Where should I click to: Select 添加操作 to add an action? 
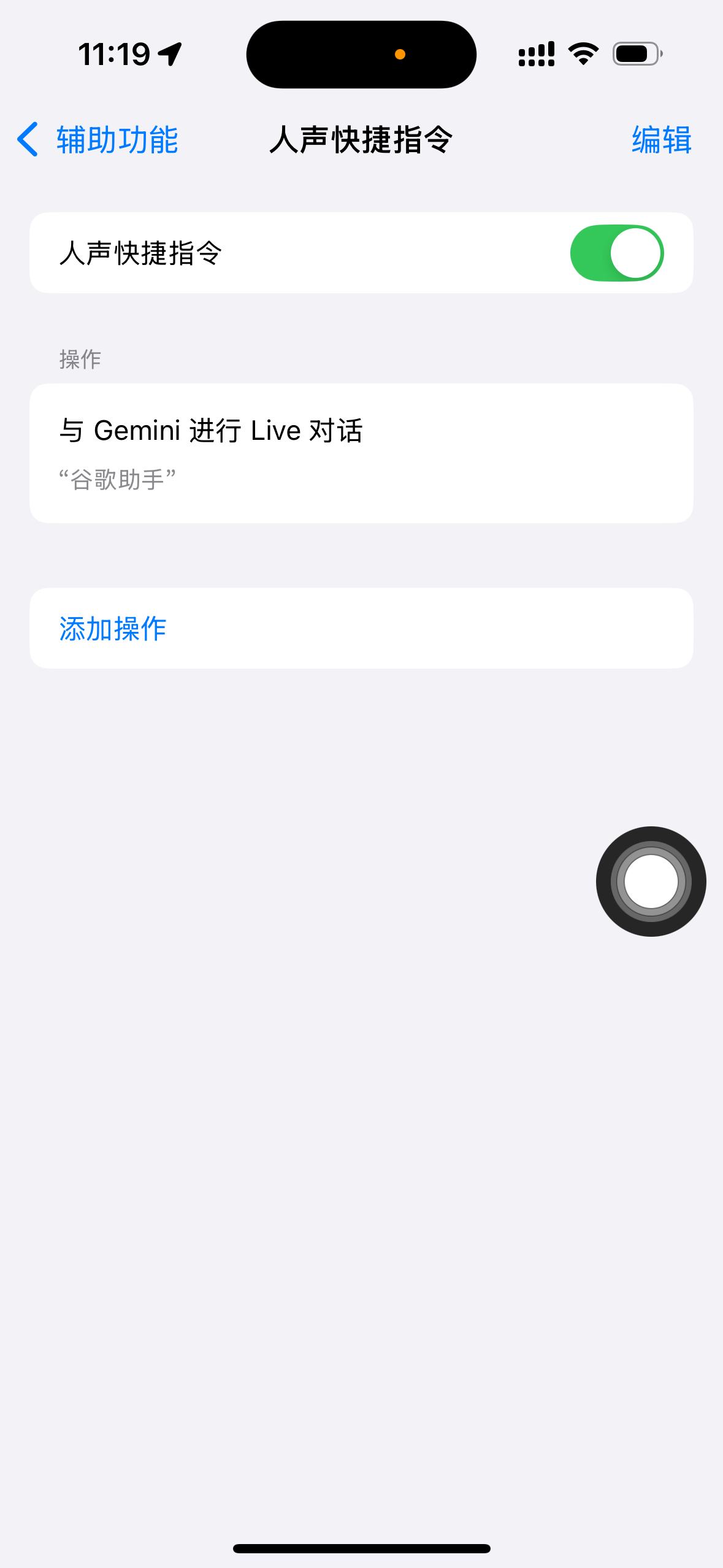[361, 628]
